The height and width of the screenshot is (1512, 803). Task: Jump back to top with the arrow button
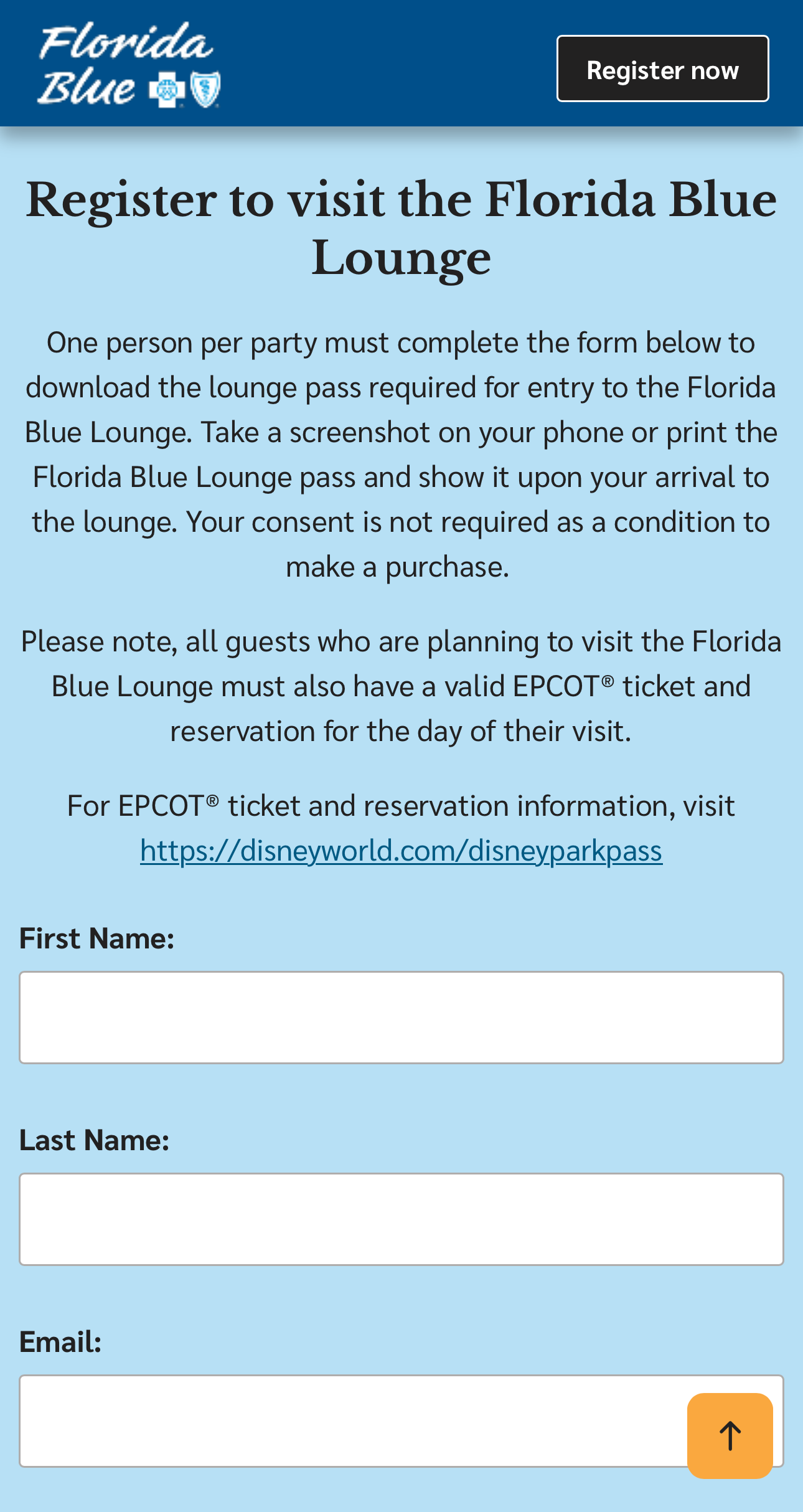point(730,1435)
